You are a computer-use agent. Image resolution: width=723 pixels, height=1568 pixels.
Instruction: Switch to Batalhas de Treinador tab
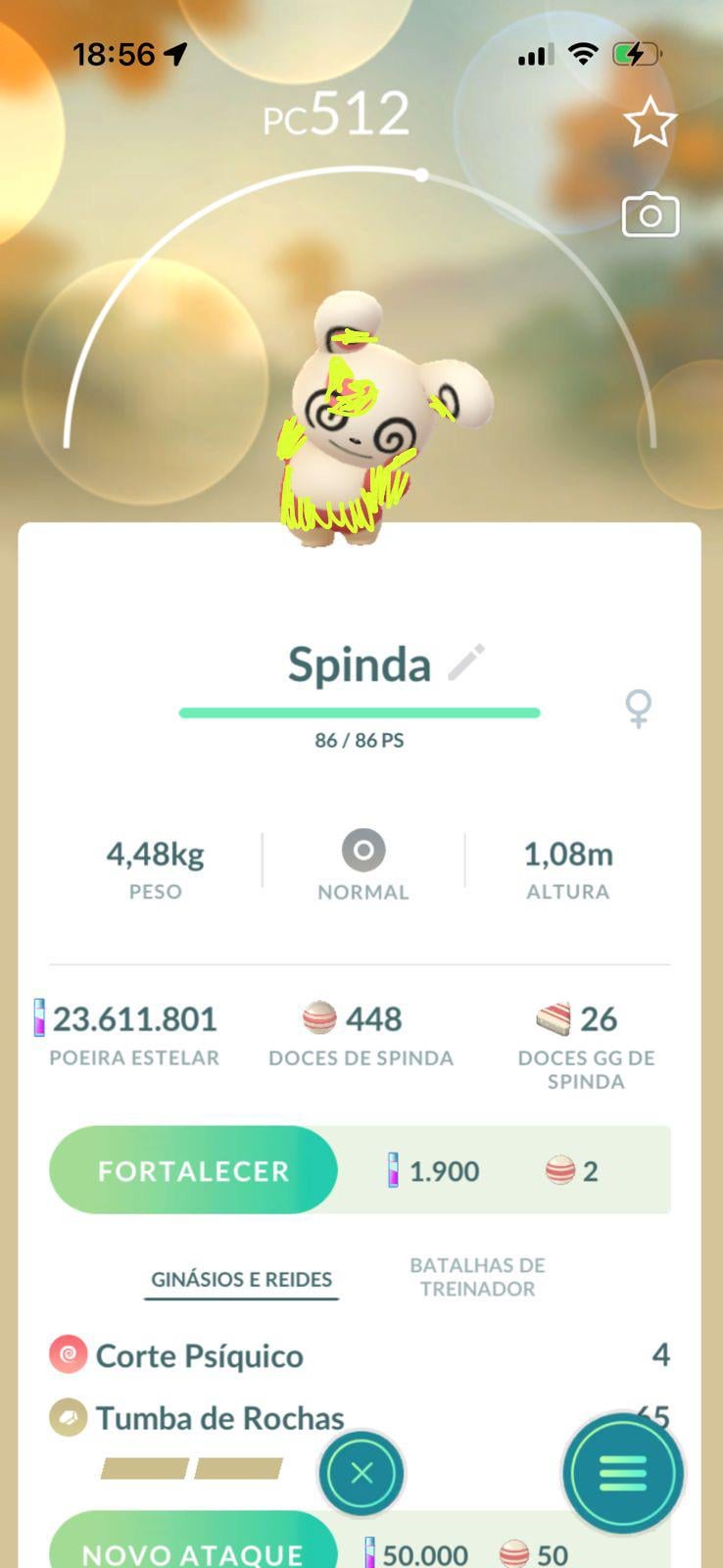(477, 1277)
